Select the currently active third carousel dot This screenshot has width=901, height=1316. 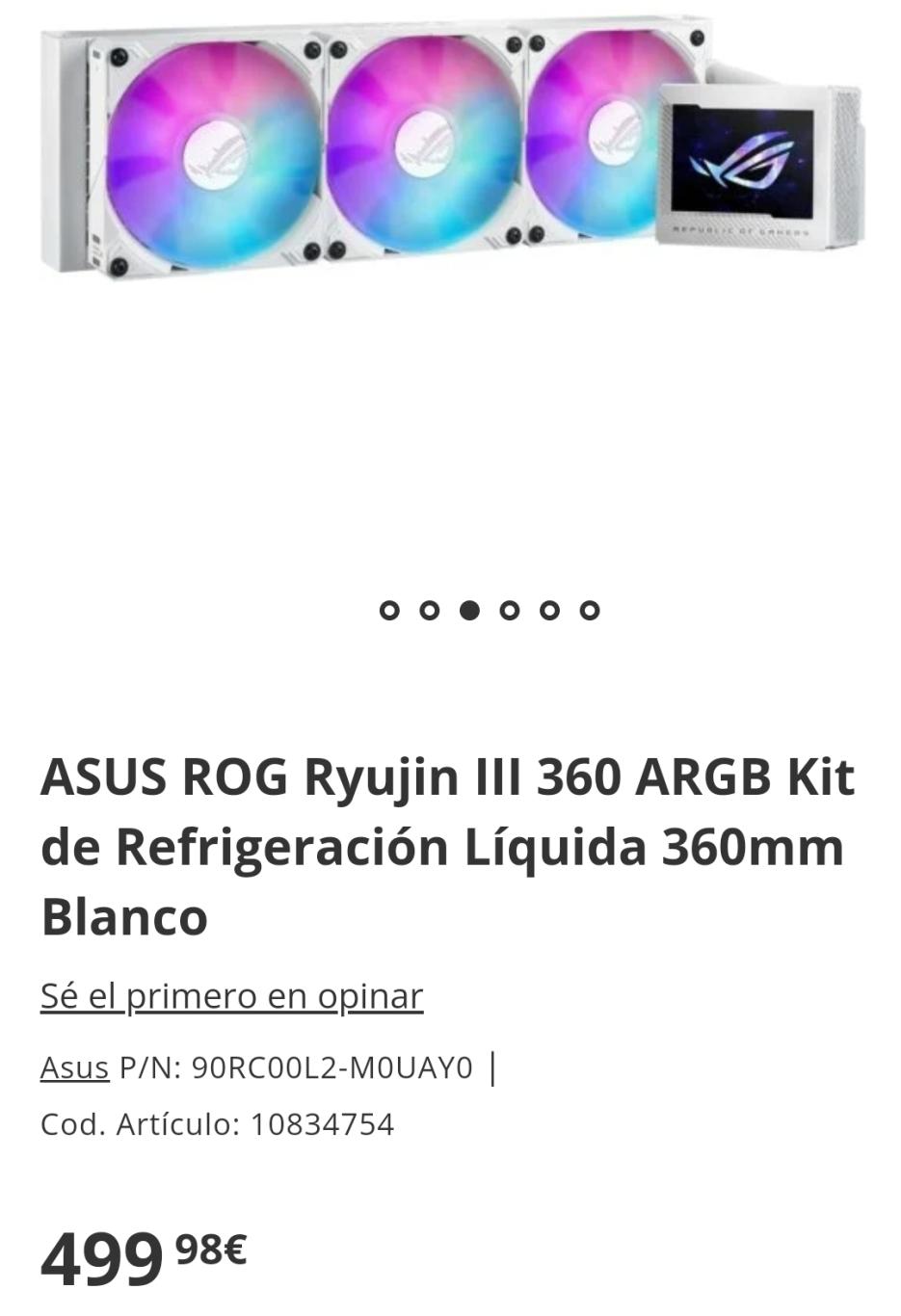471,610
